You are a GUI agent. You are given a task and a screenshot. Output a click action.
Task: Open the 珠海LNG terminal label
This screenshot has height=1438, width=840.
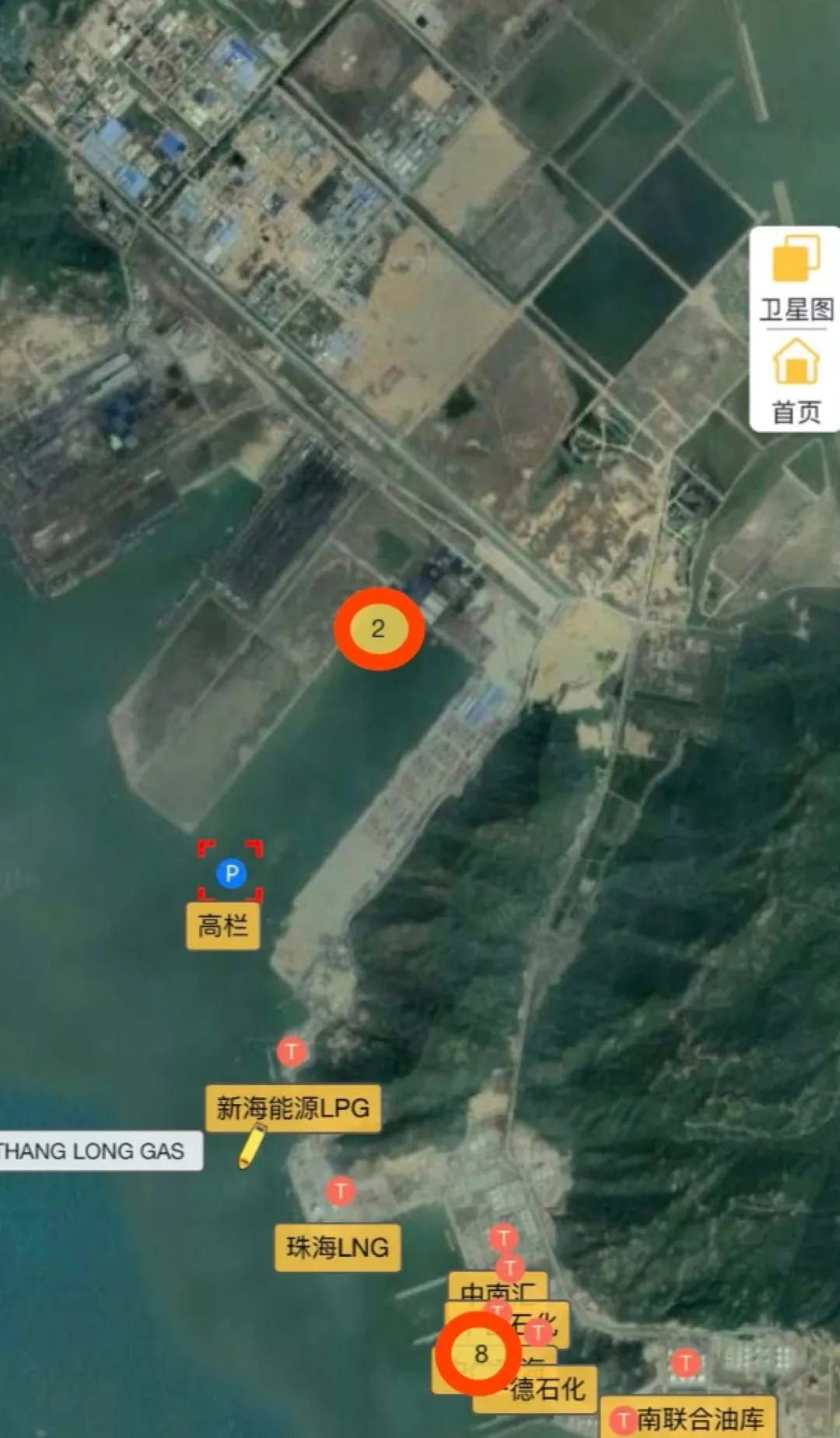338,1247
